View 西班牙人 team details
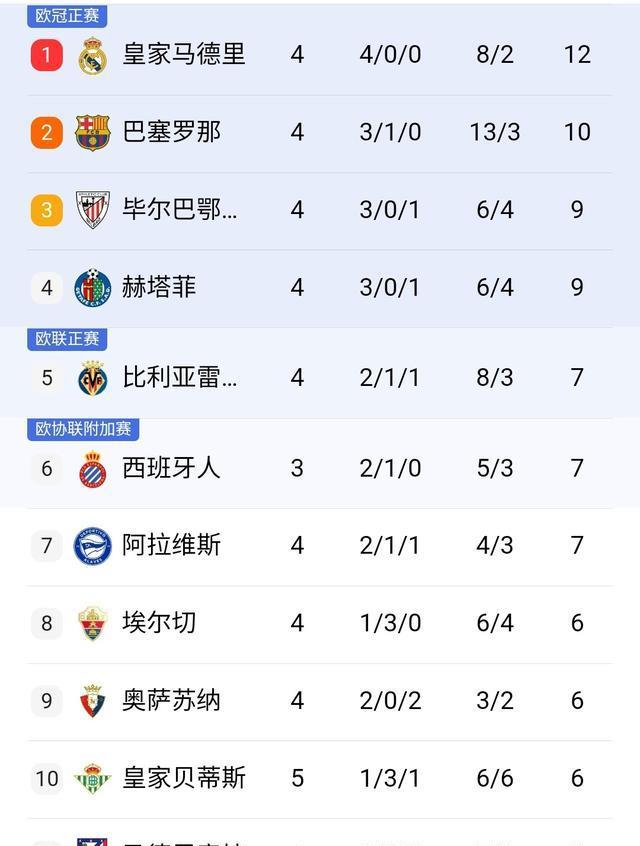The width and height of the screenshot is (640, 846). point(171,468)
